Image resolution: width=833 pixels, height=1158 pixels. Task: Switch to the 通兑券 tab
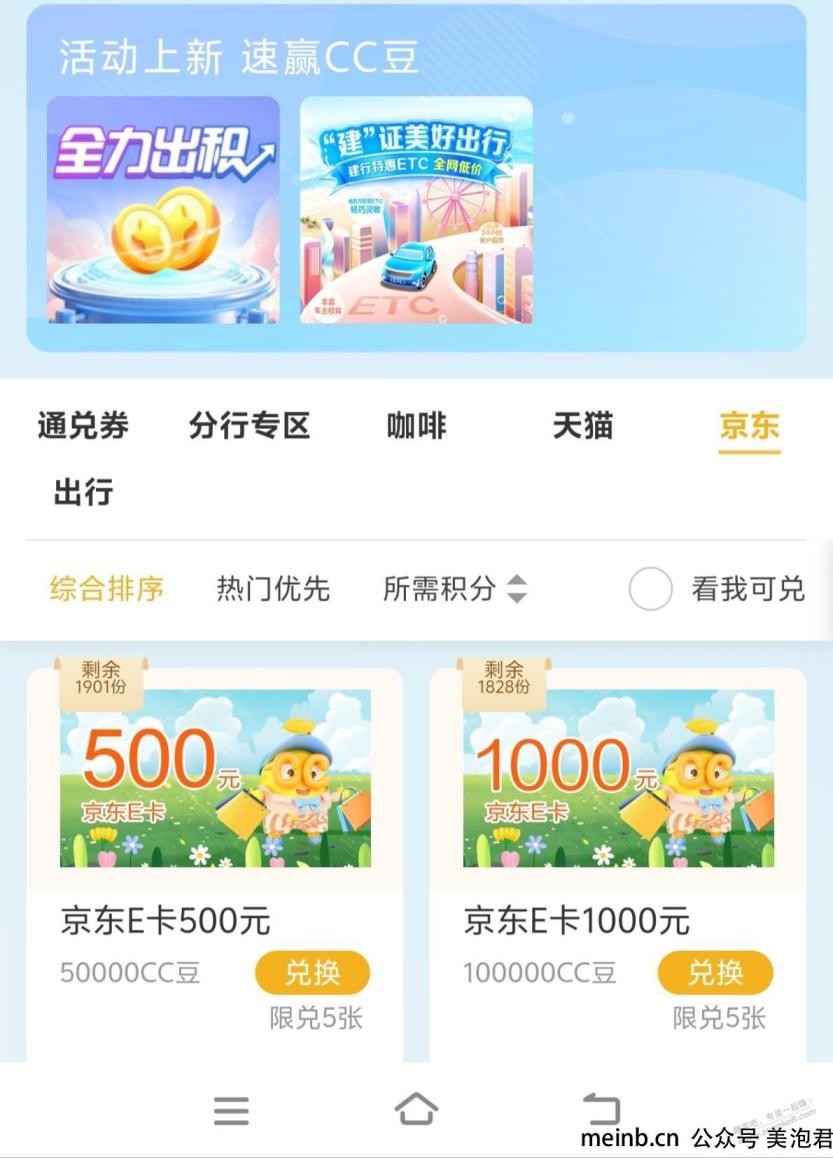[x=83, y=427]
